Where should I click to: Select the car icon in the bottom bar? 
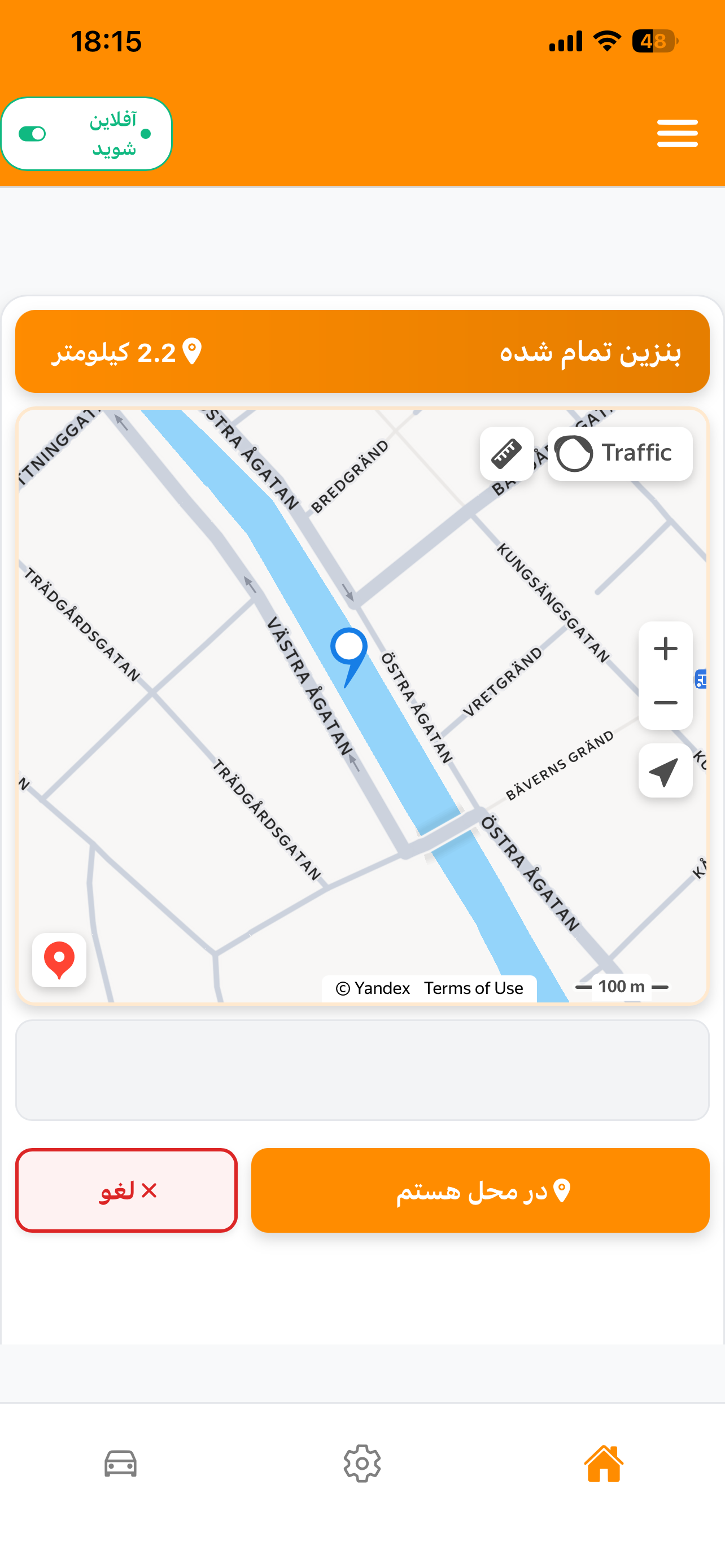pos(120,1464)
